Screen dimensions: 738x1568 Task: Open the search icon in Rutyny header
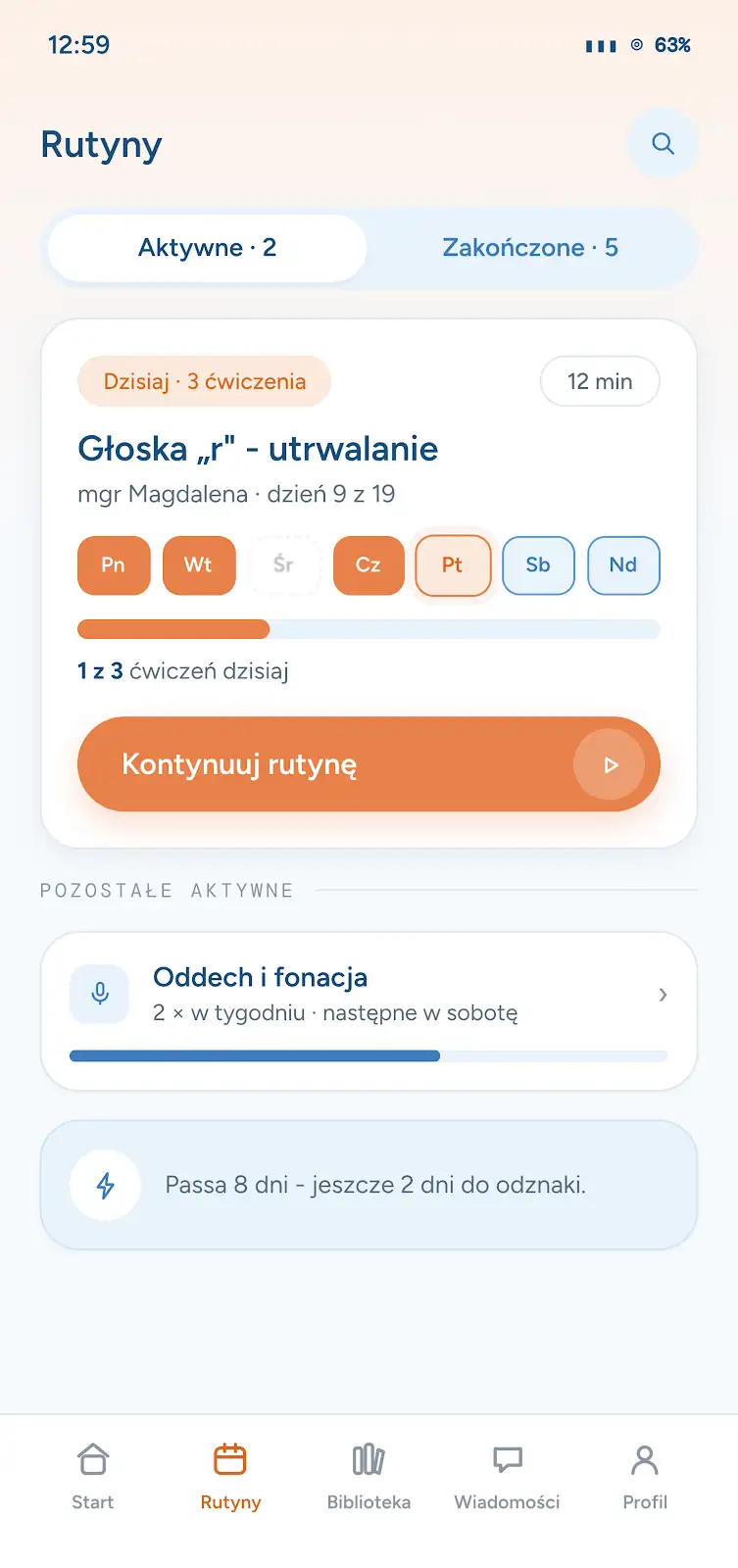click(x=663, y=143)
